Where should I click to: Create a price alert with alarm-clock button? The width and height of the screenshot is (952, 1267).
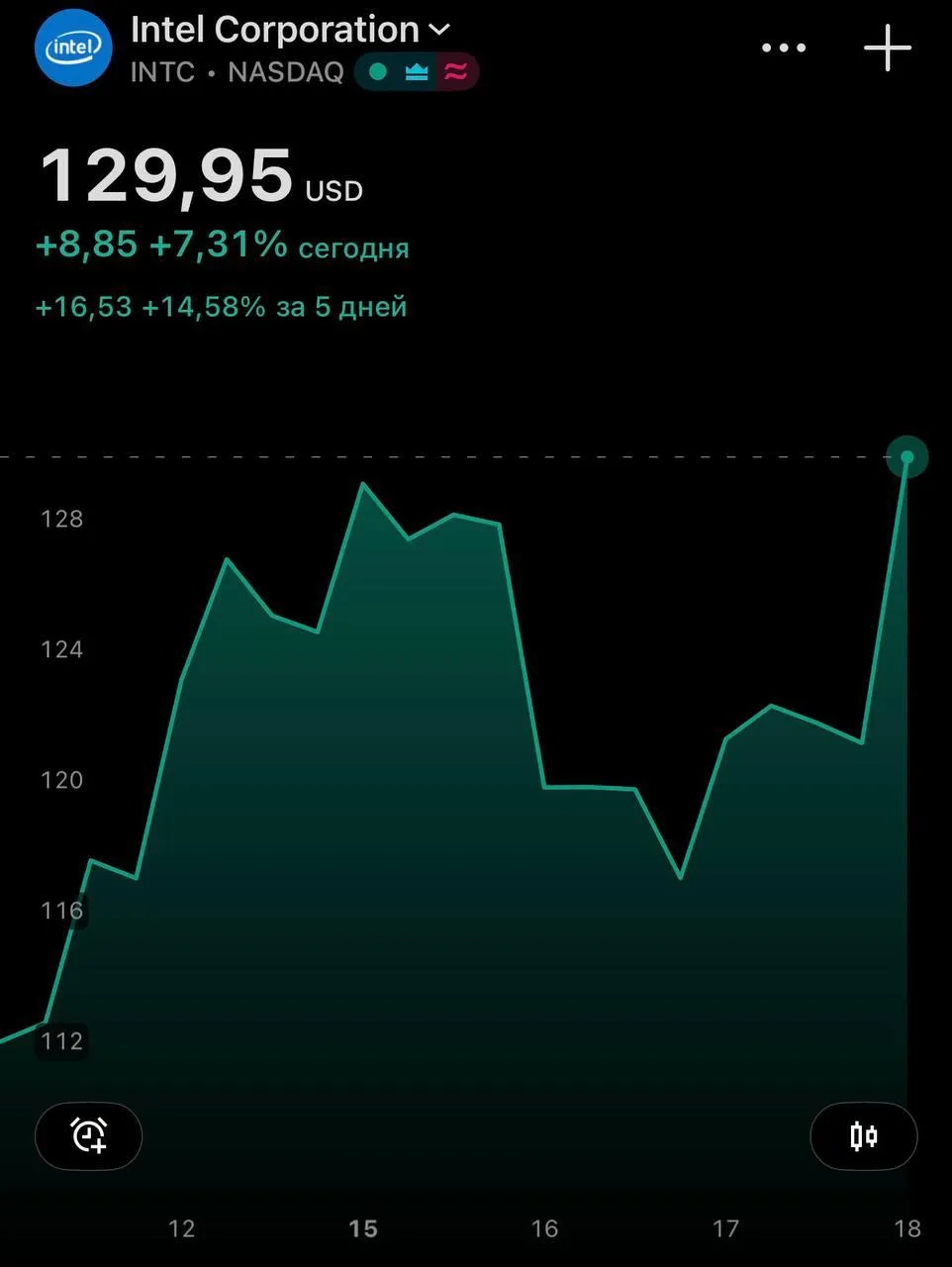pyautogui.click(x=89, y=1135)
